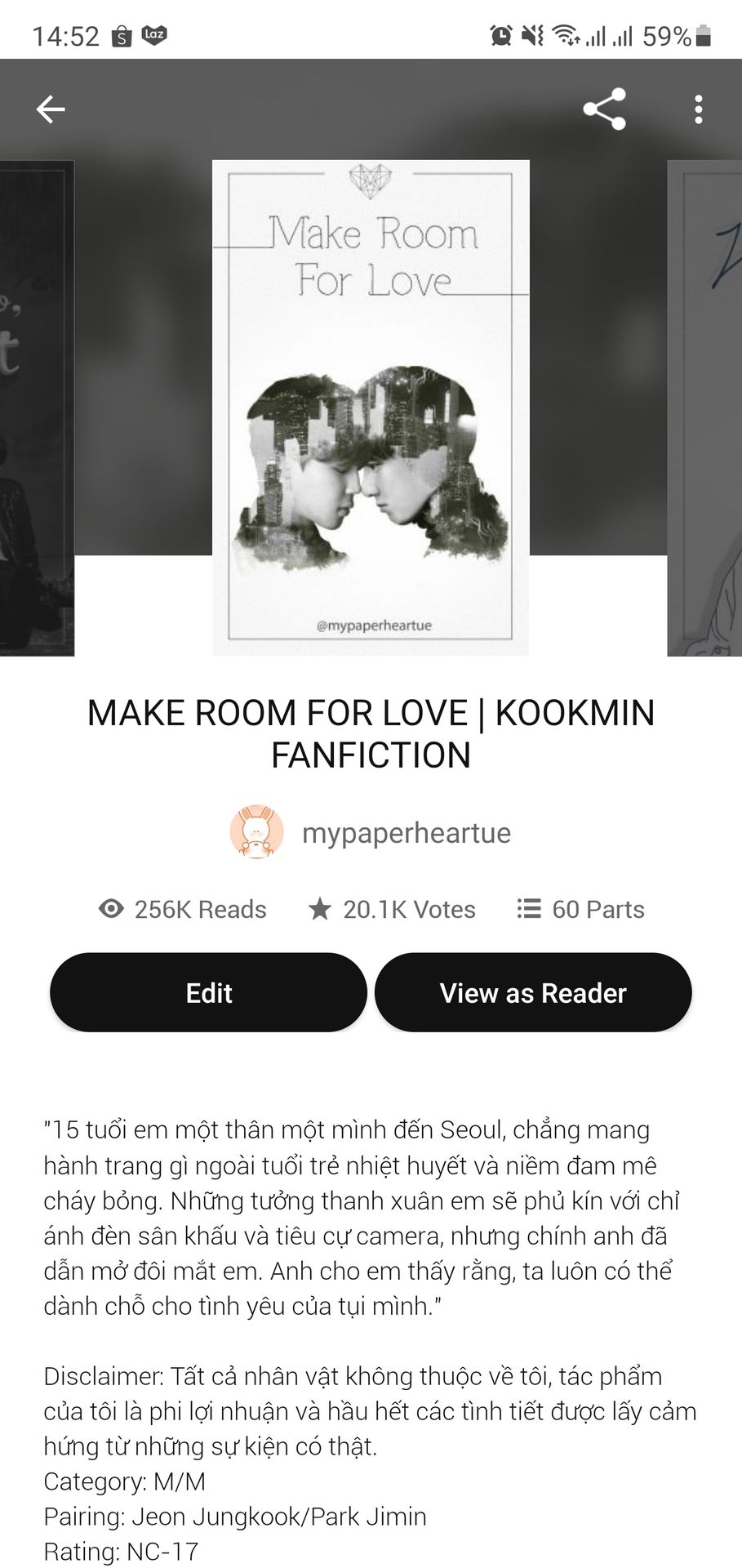Select the previous story cover on the left
This screenshot has height=1568, width=742.
[x=37, y=408]
